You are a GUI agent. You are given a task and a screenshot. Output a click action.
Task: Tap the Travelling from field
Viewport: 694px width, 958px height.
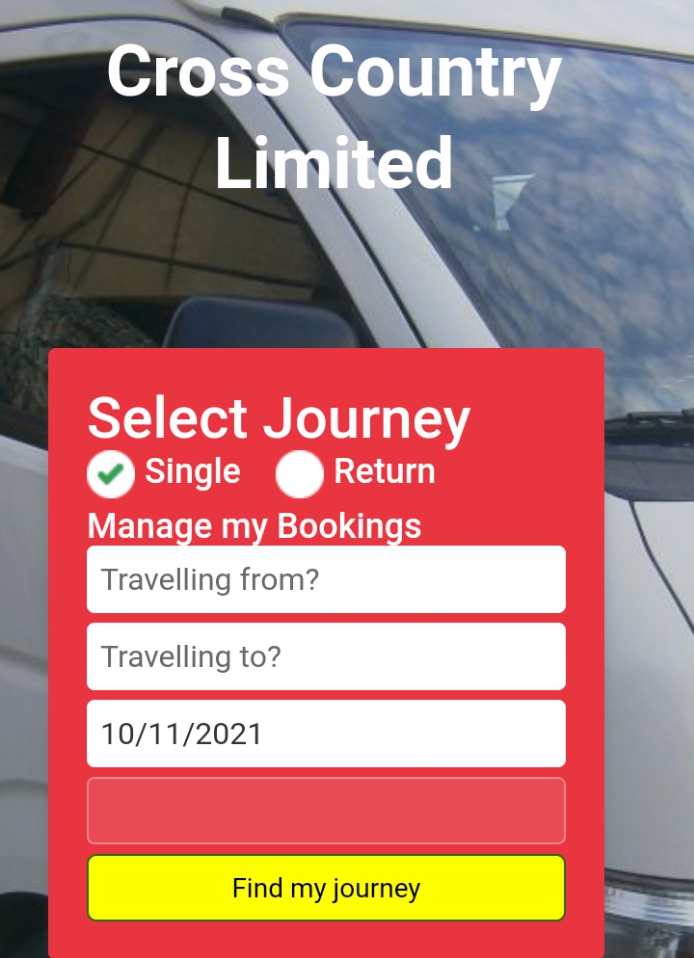pyautogui.click(x=326, y=580)
